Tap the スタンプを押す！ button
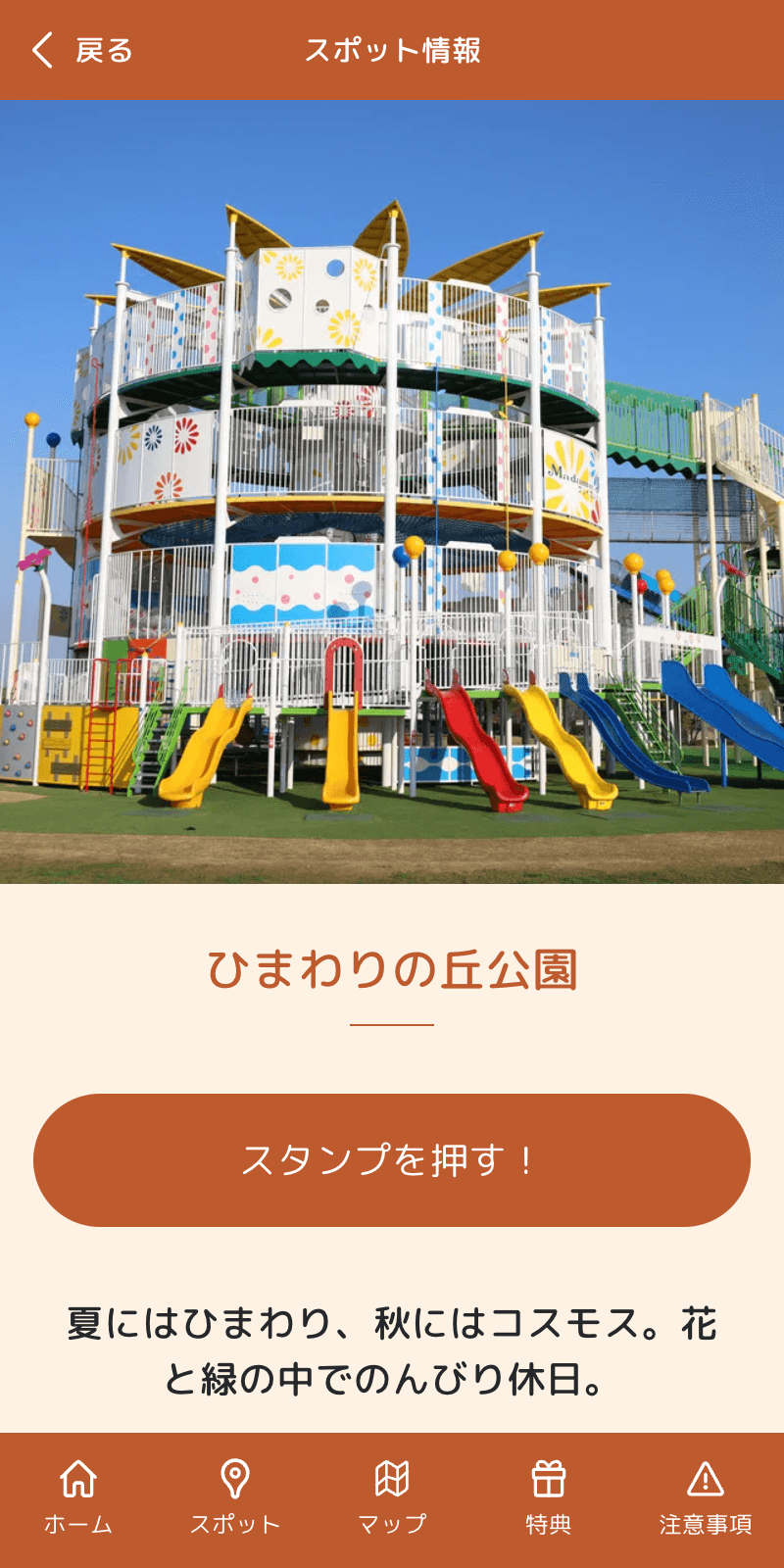Image resolution: width=784 pixels, height=1568 pixels. [x=392, y=1160]
